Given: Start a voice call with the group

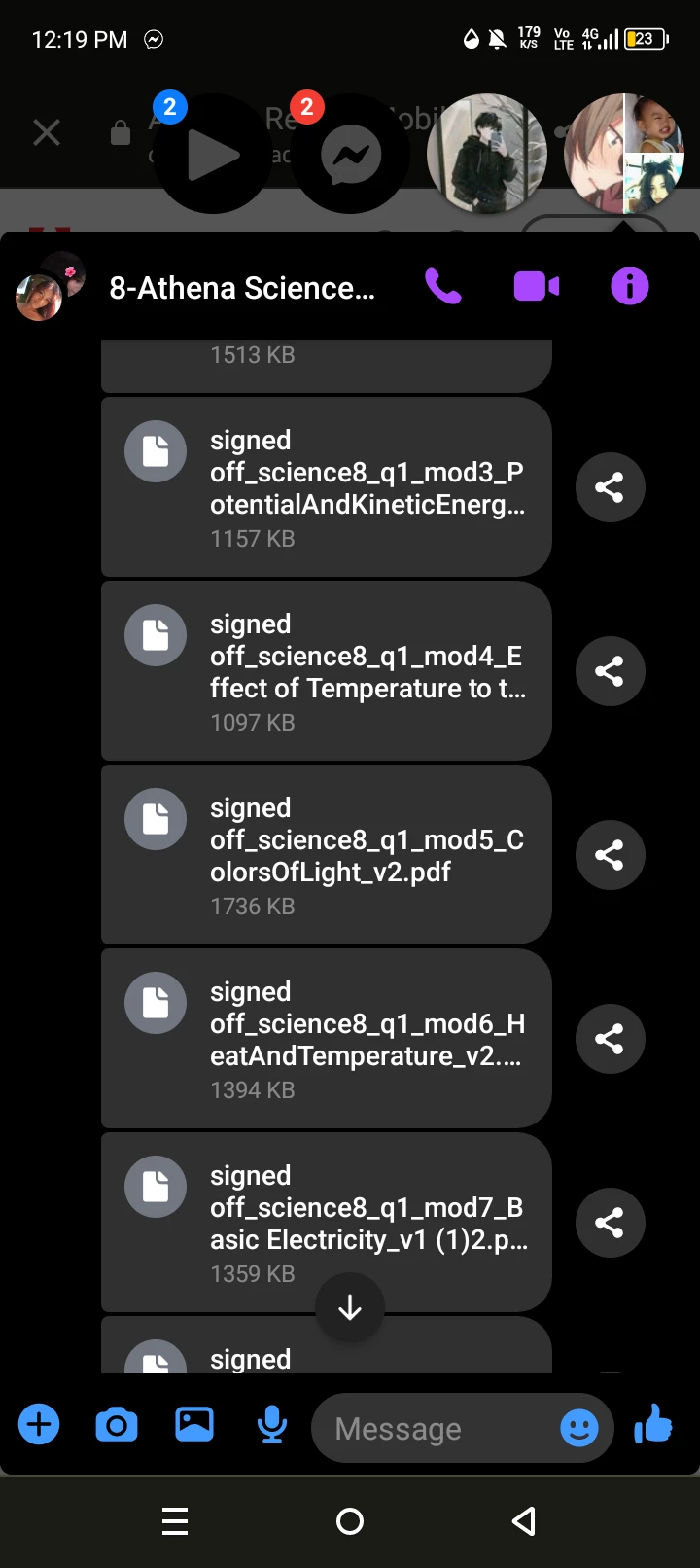Looking at the screenshot, I should pyautogui.click(x=443, y=287).
